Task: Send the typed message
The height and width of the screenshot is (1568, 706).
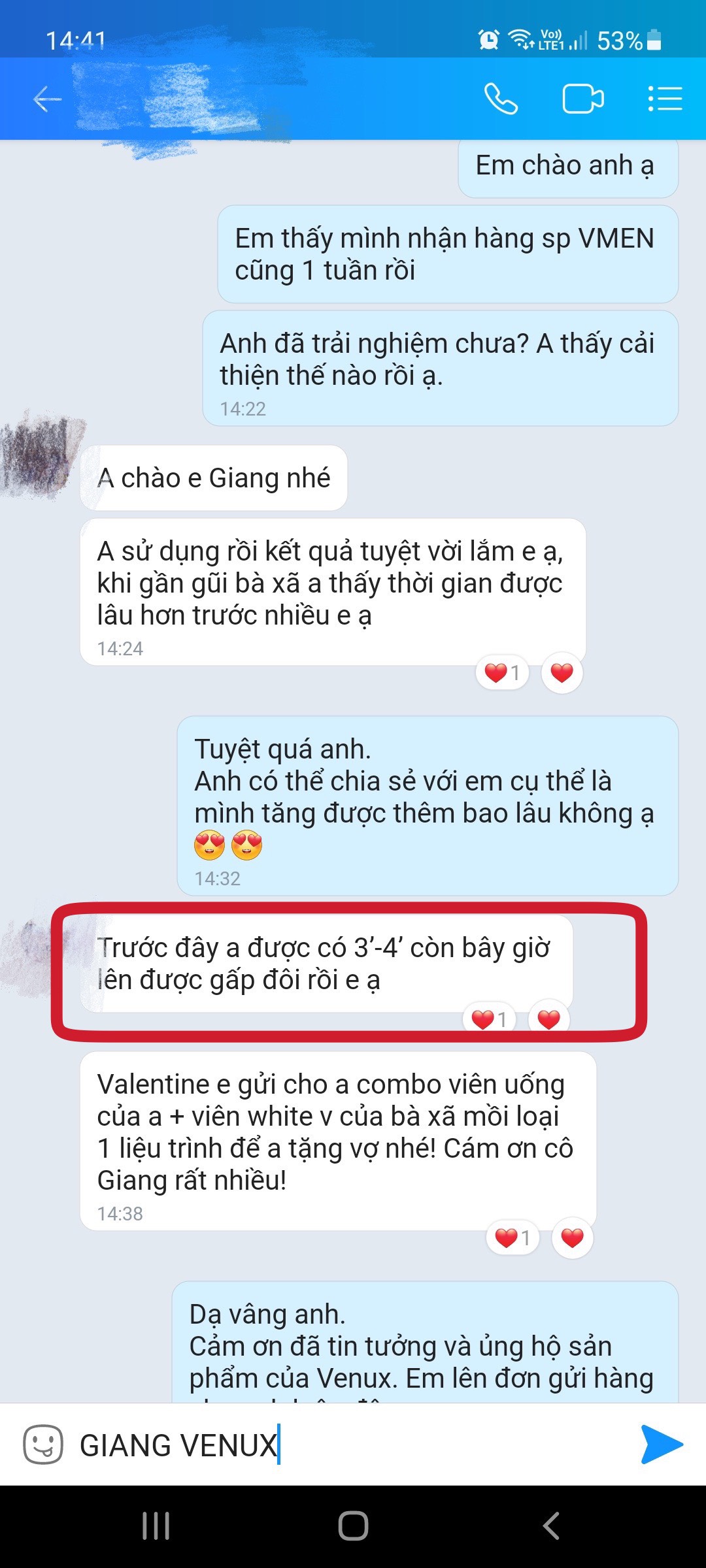Action: pyautogui.click(x=662, y=1445)
